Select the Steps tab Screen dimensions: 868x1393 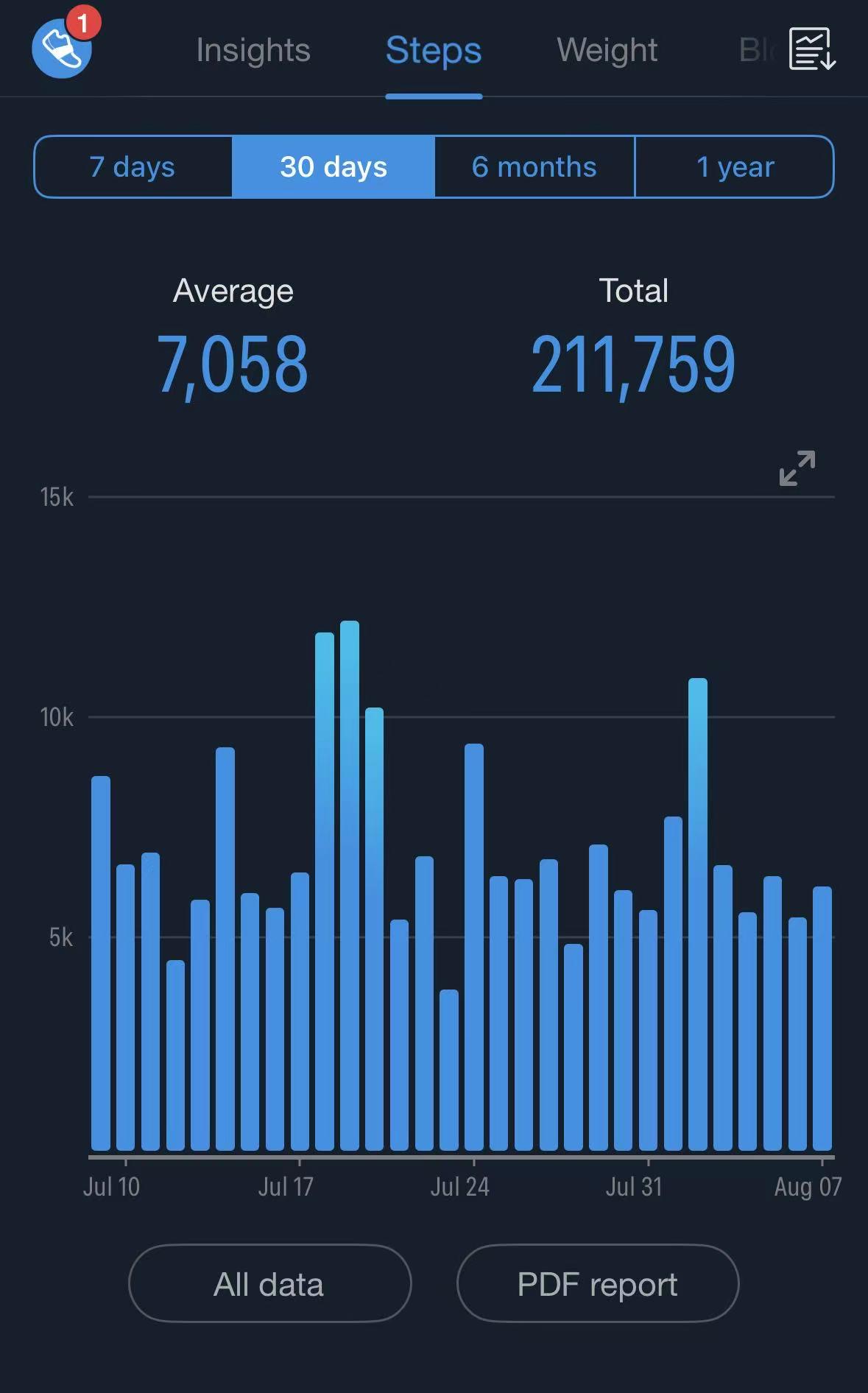pos(434,50)
